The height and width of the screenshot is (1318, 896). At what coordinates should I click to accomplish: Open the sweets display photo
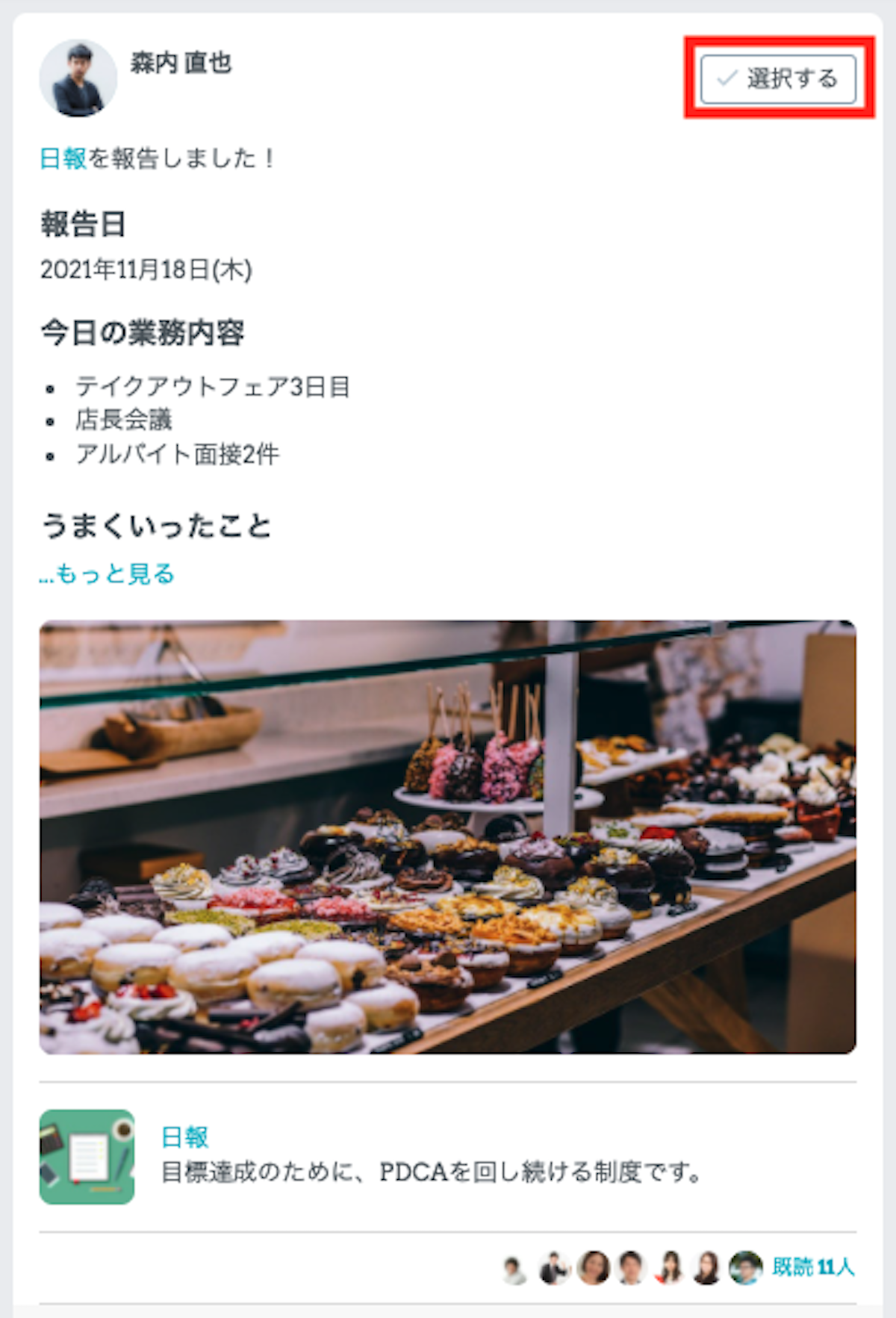click(447, 836)
